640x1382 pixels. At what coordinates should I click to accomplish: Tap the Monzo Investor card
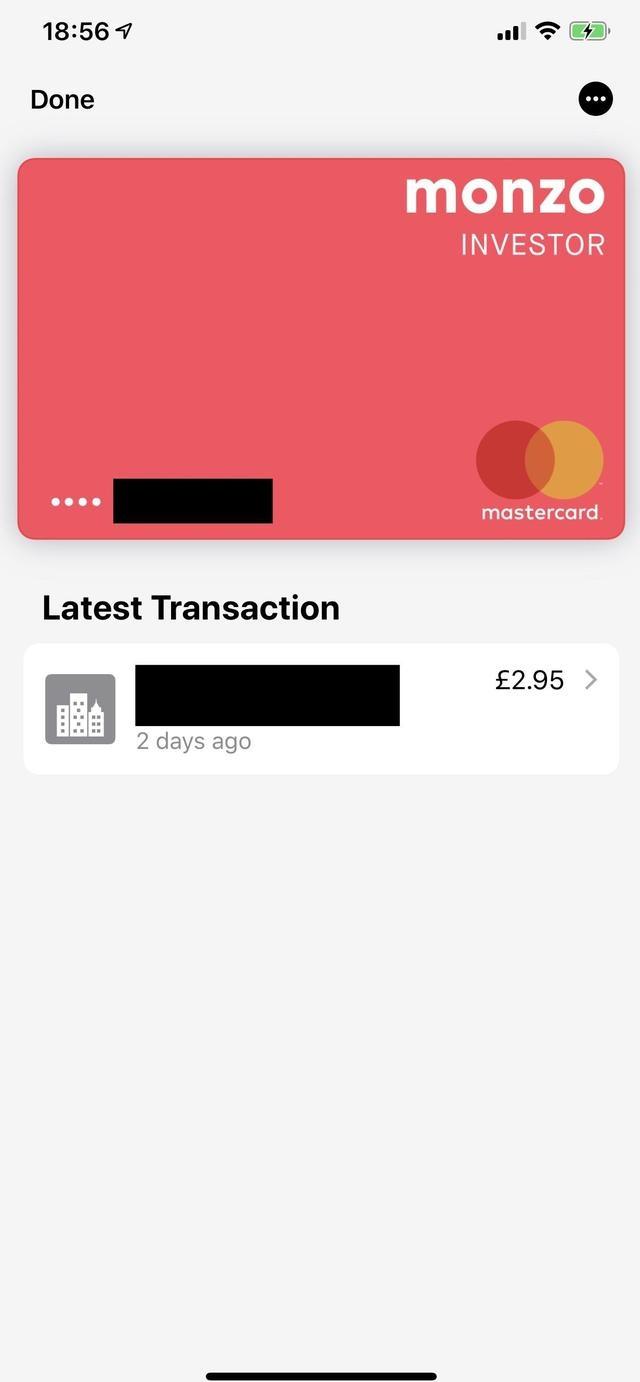tap(321, 348)
